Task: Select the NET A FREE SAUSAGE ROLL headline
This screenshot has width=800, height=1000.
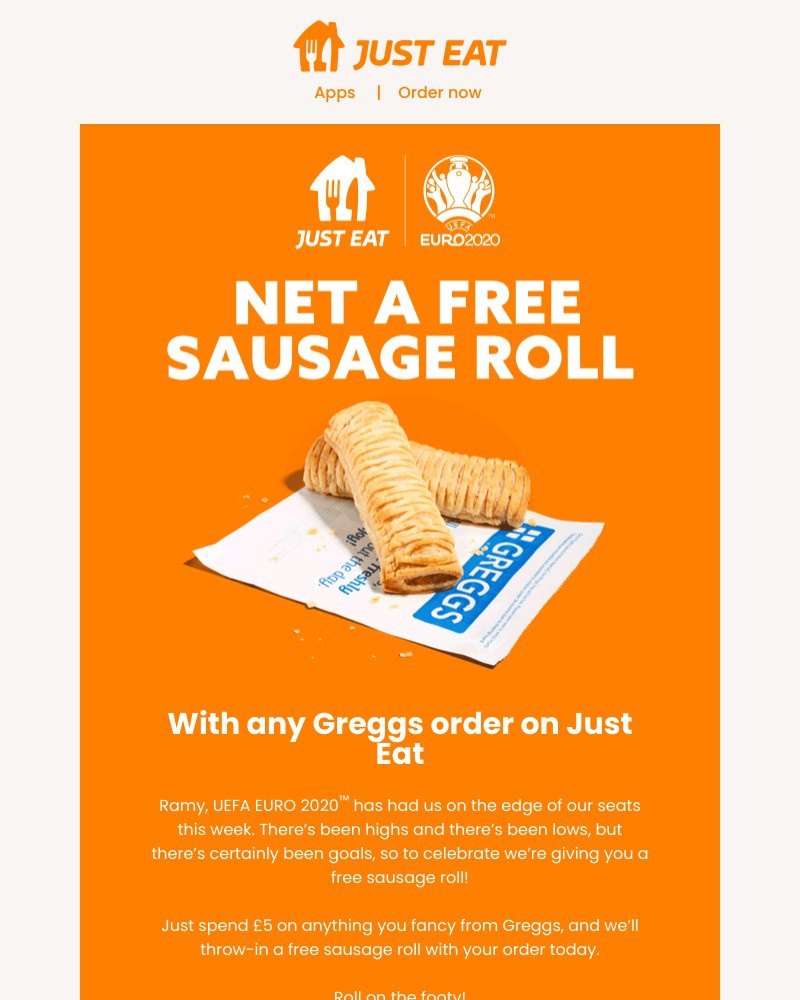Action: click(x=400, y=332)
